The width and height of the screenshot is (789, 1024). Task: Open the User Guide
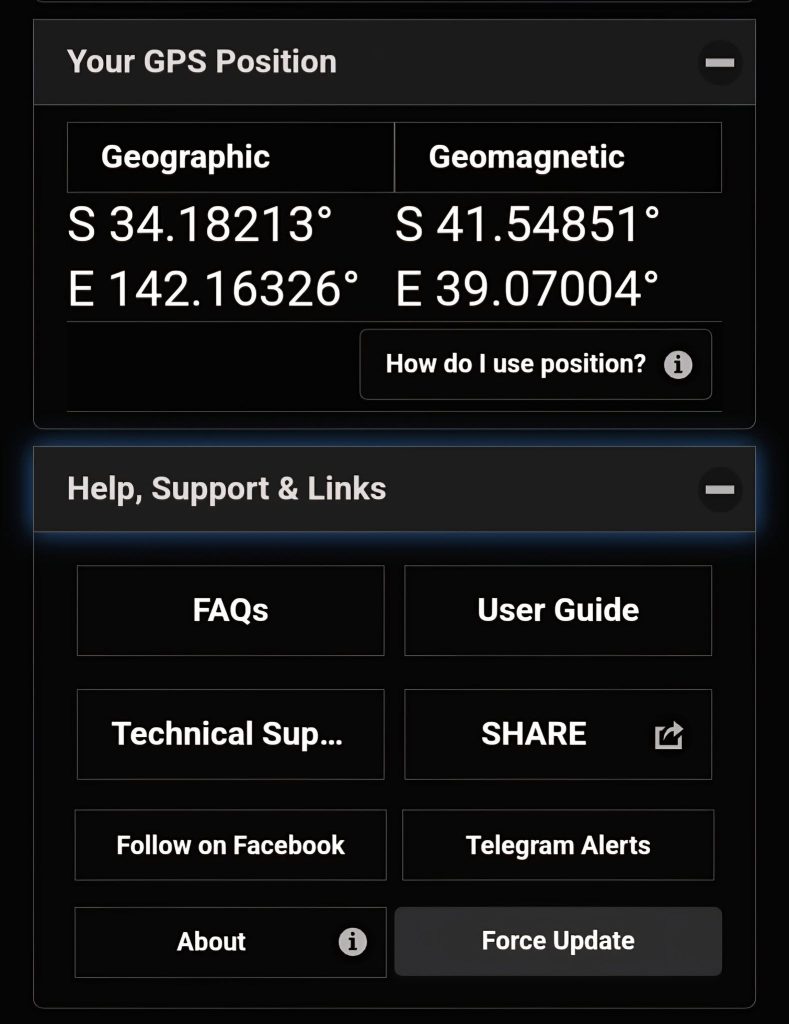tap(558, 610)
